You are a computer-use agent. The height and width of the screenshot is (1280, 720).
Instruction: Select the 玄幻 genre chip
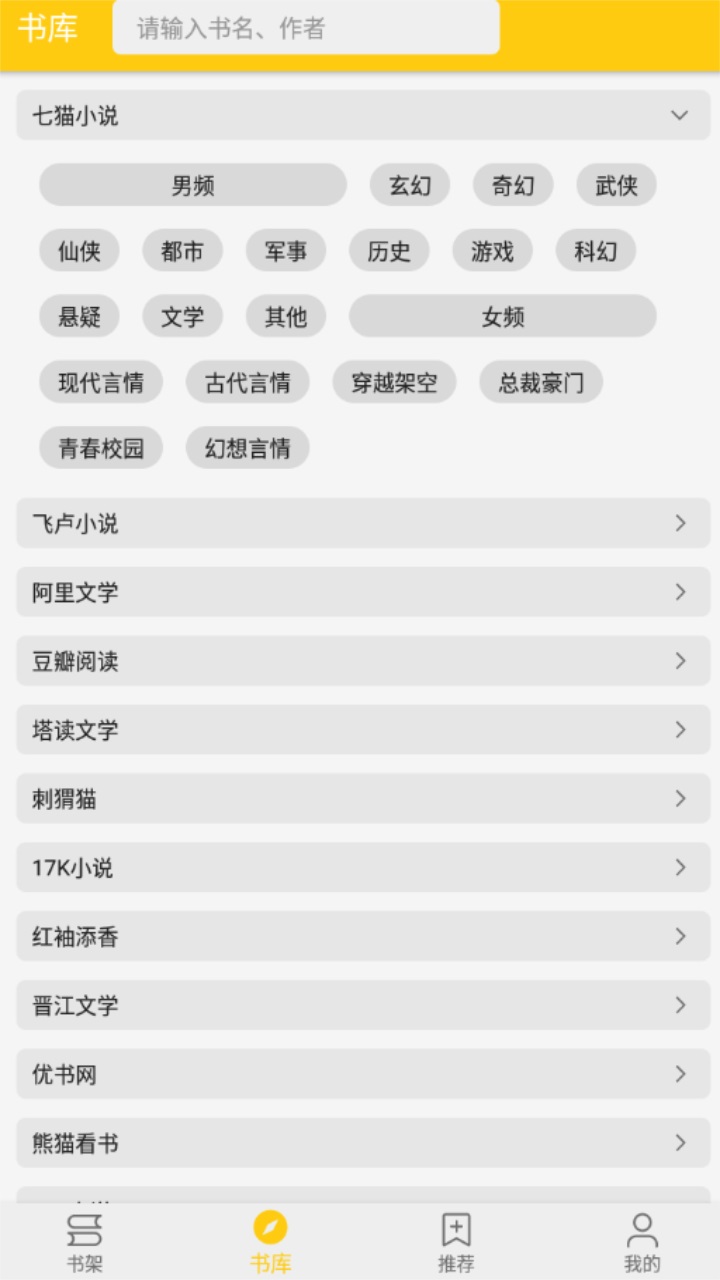(x=409, y=184)
